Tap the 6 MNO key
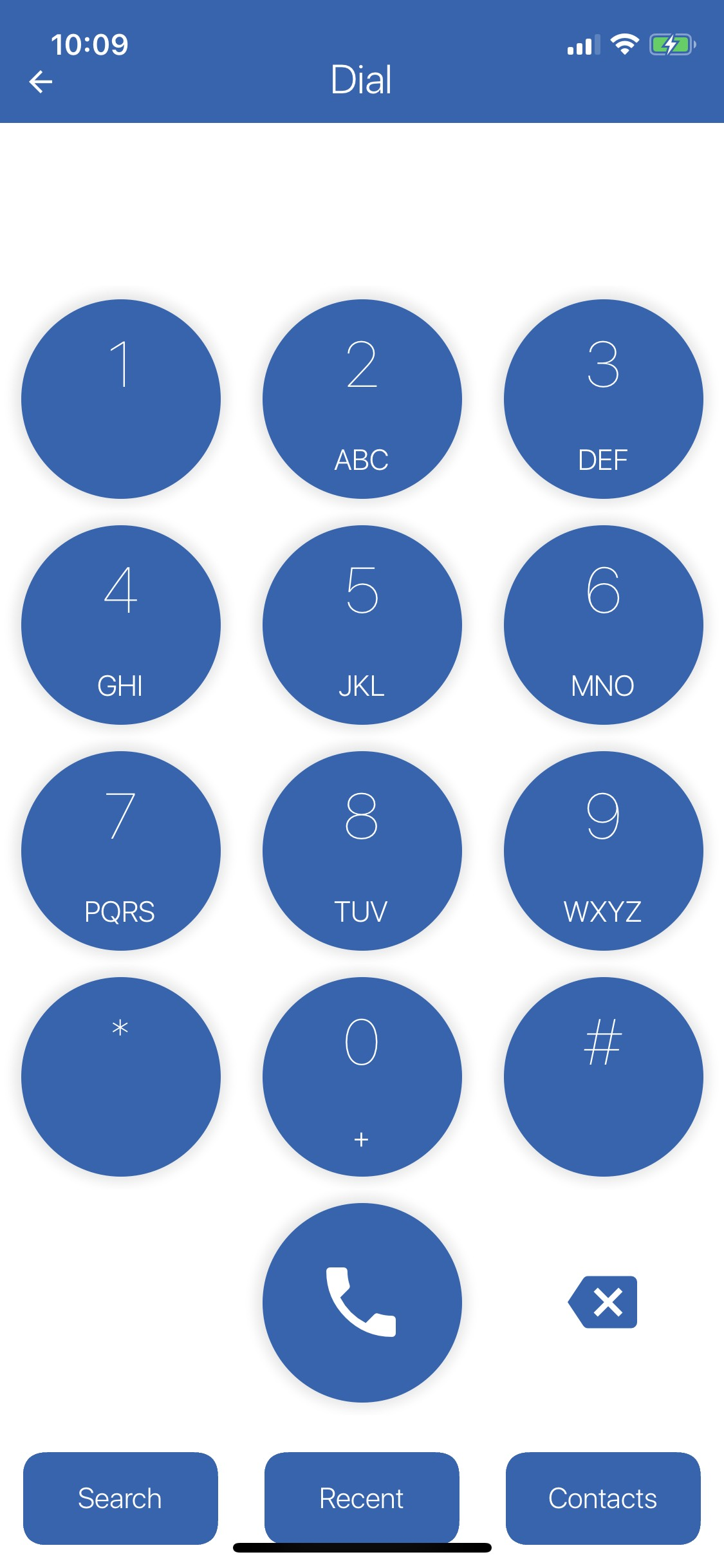This screenshot has width=724, height=1568. [x=603, y=625]
